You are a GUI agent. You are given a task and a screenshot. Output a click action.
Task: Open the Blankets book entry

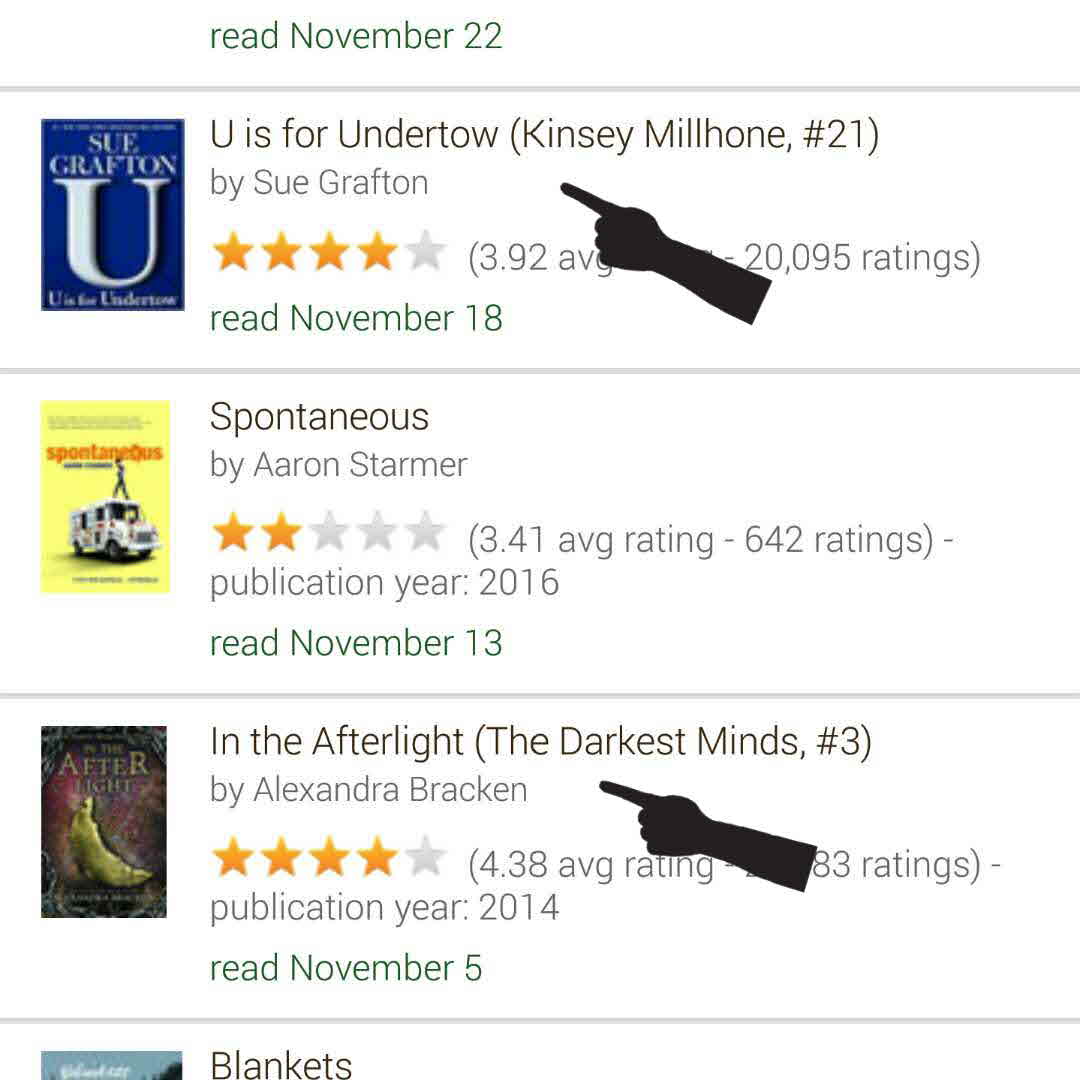pos(281,1064)
